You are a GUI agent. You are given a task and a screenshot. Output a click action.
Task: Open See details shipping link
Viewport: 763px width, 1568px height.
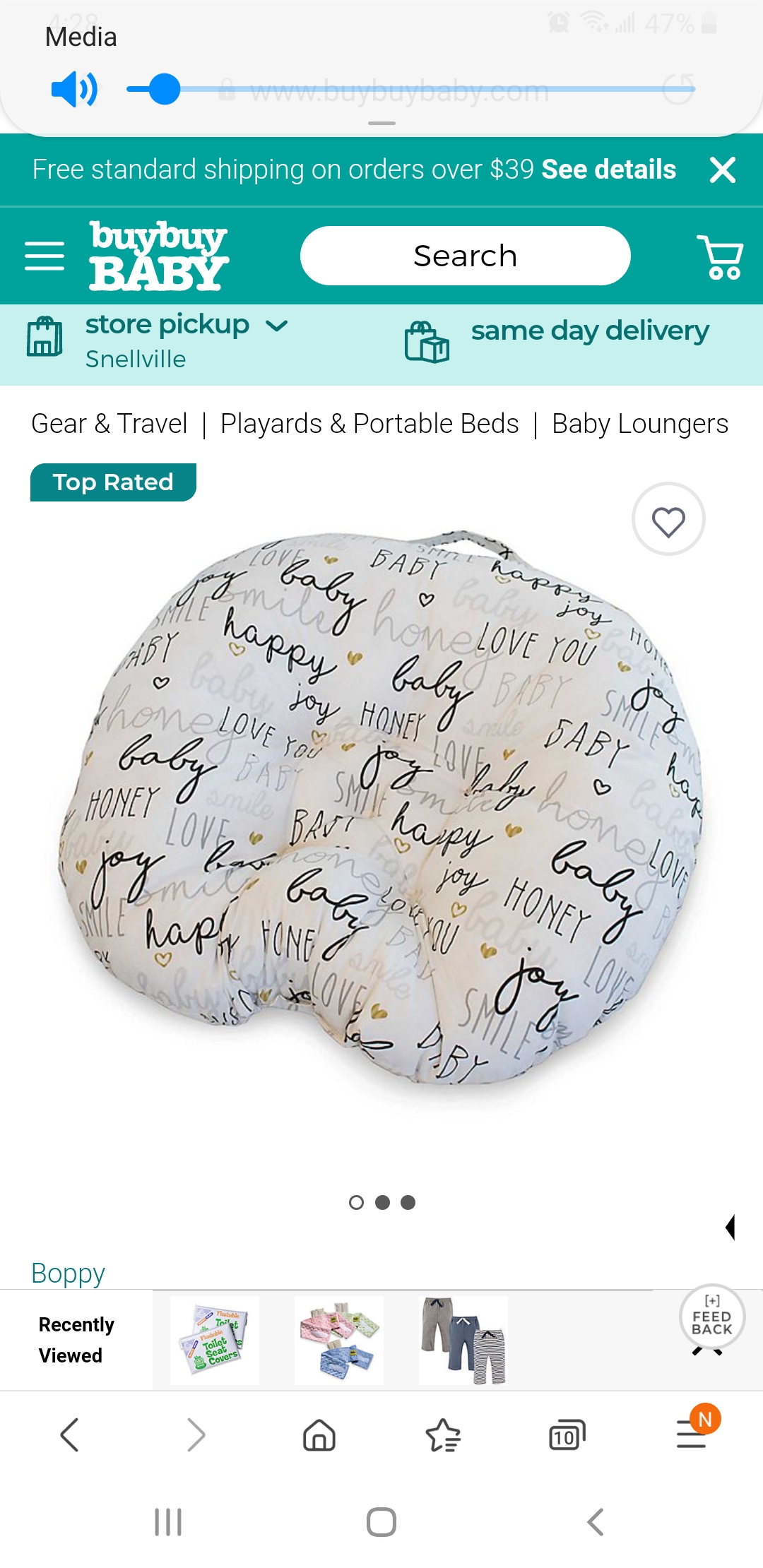pyautogui.click(x=608, y=170)
